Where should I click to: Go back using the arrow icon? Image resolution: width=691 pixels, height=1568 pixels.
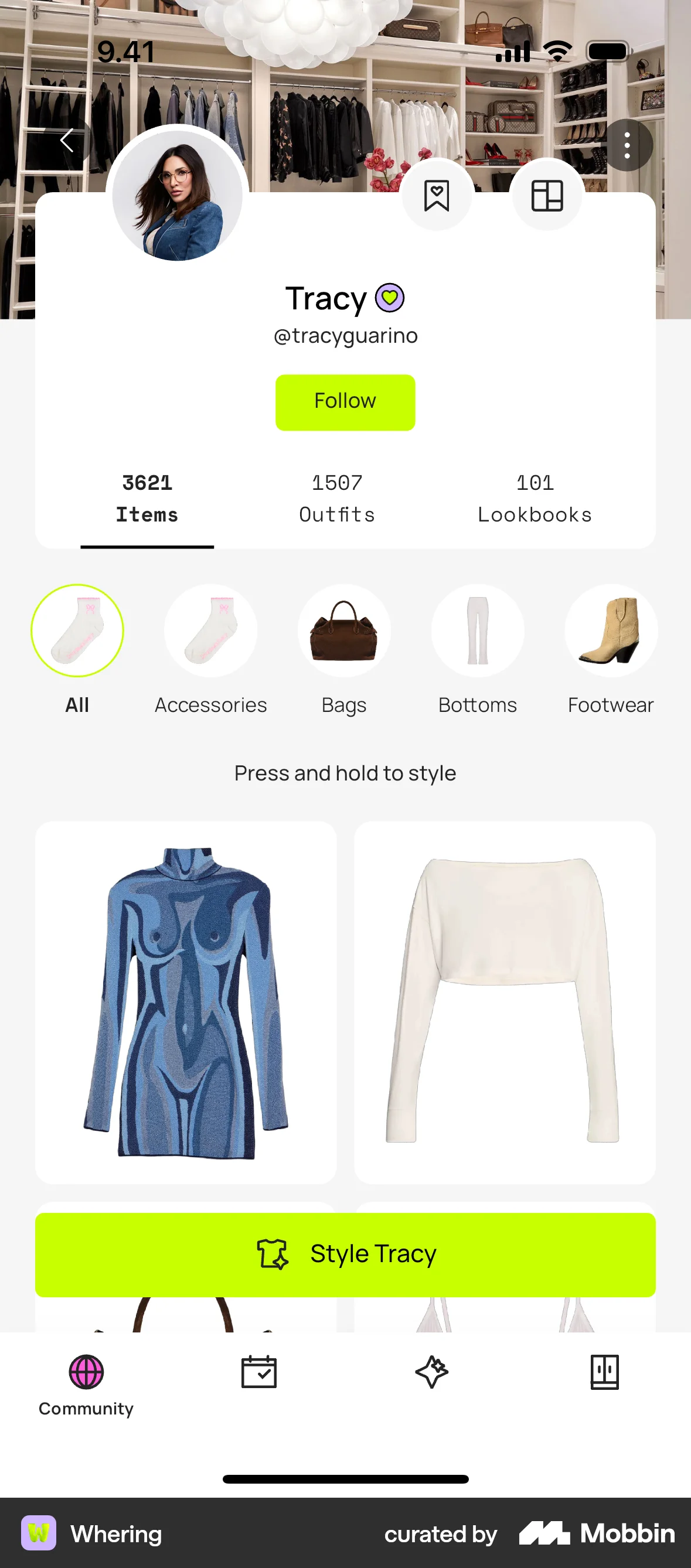[67, 141]
